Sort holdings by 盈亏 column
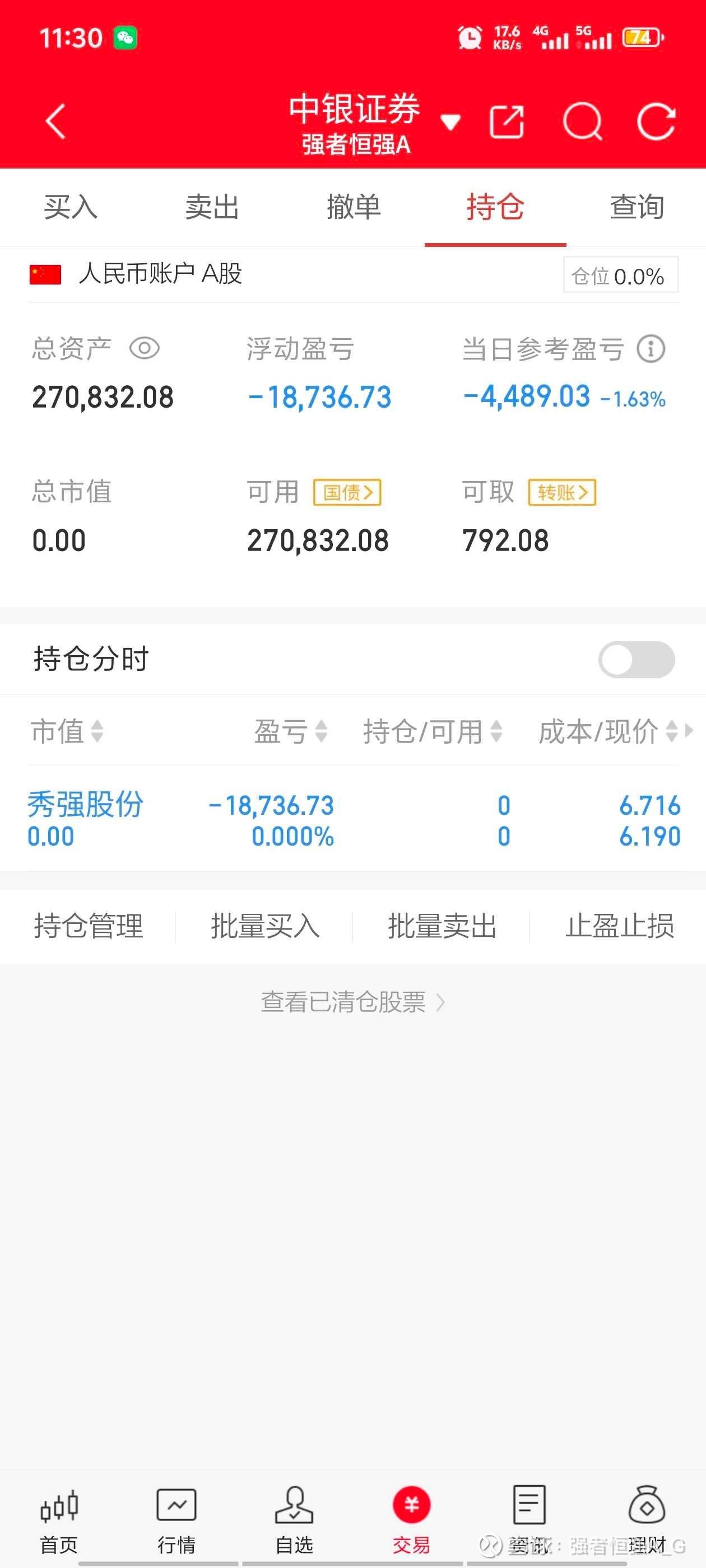The width and height of the screenshot is (706, 1568). pos(291,731)
